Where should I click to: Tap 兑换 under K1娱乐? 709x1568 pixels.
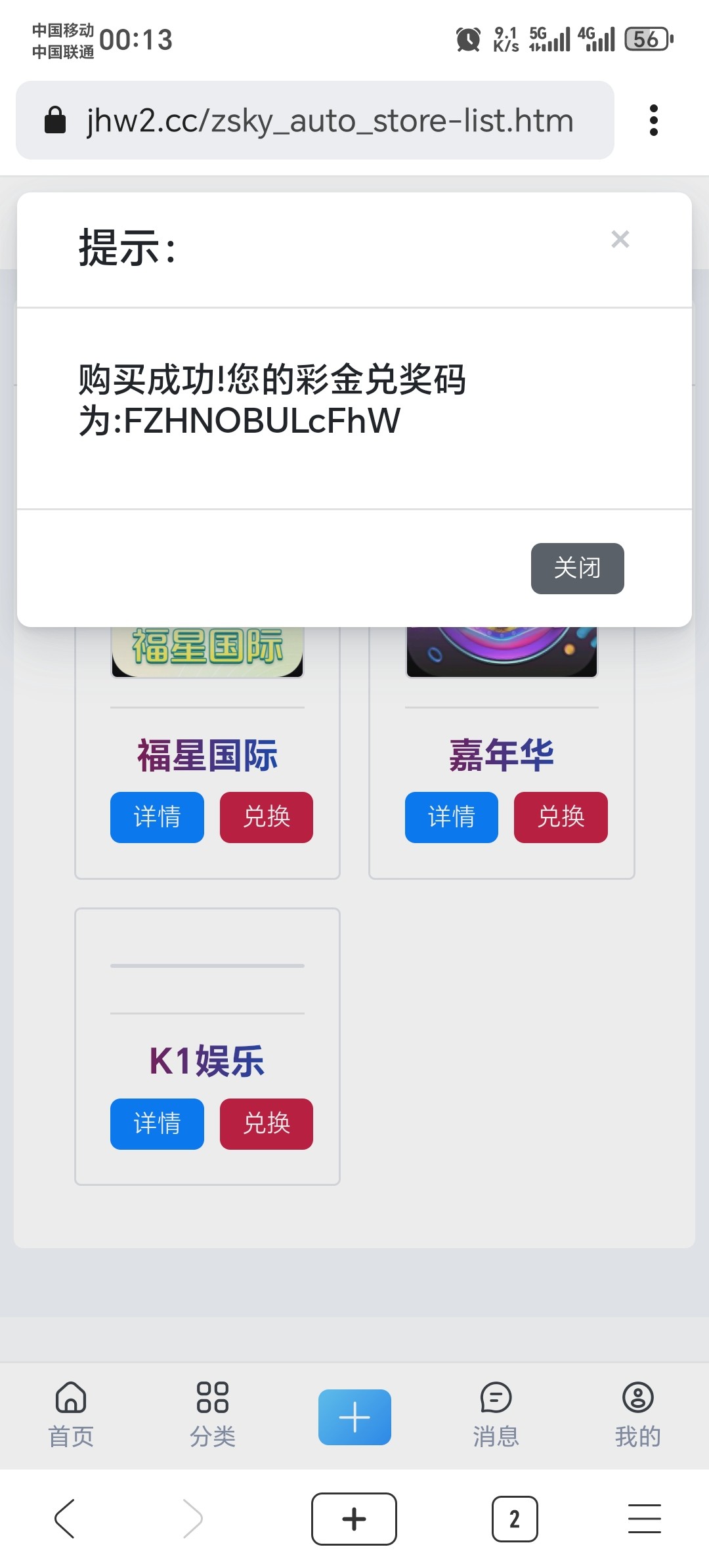click(266, 1123)
